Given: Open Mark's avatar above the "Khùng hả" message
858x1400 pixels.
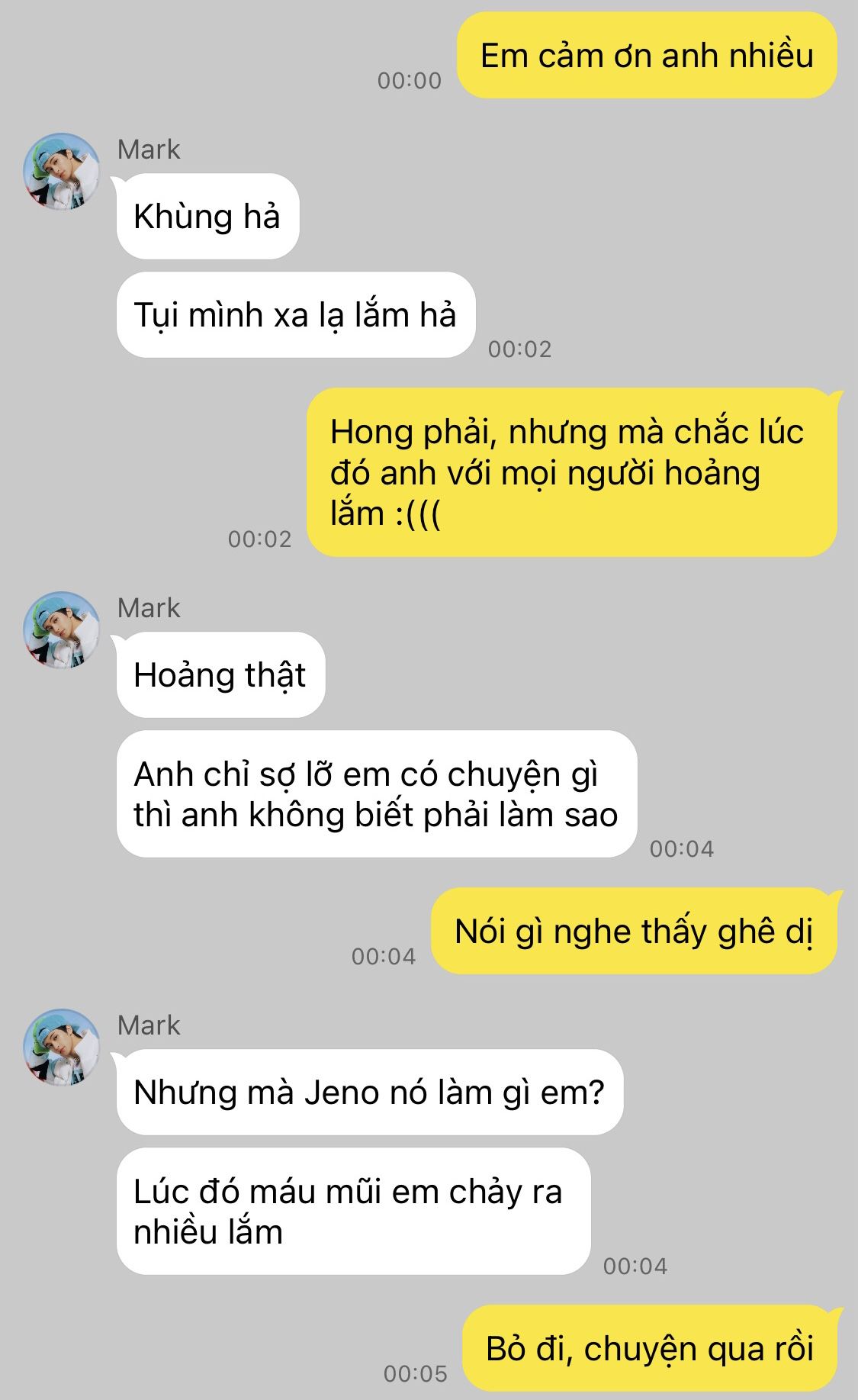Looking at the screenshot, I should [x=62, y=172].
